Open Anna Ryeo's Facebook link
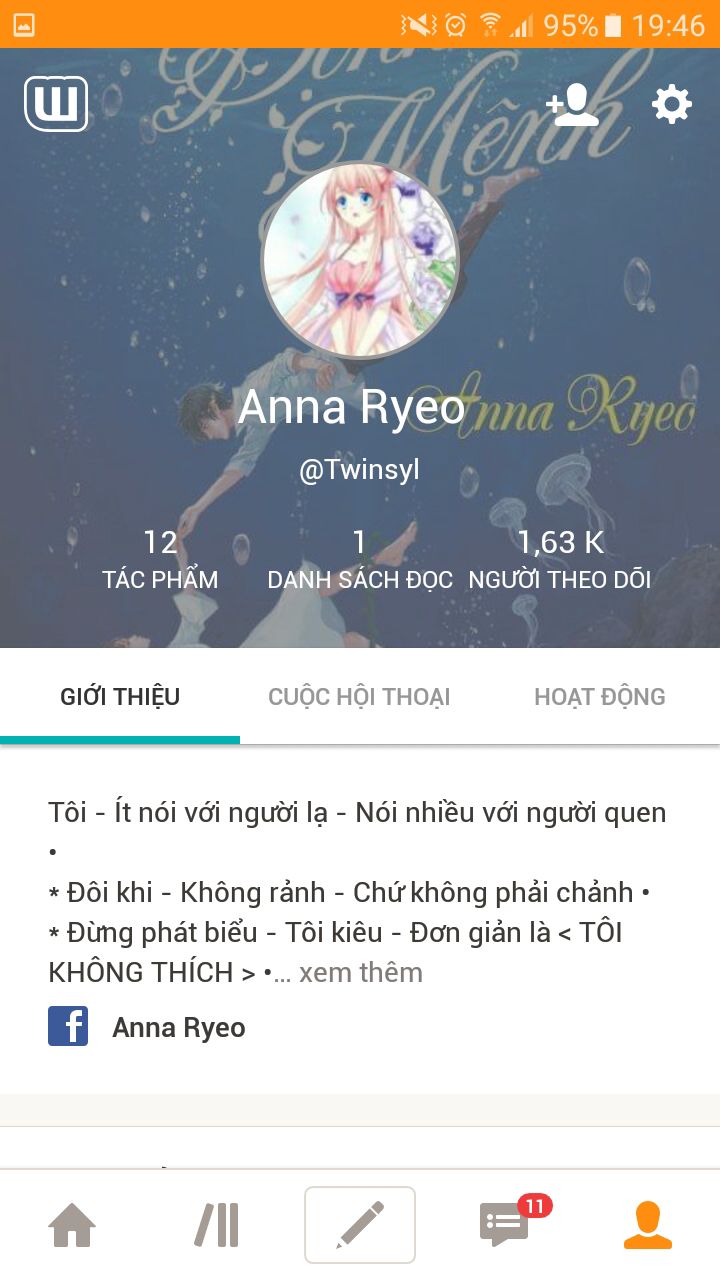 pos(178,1027)
